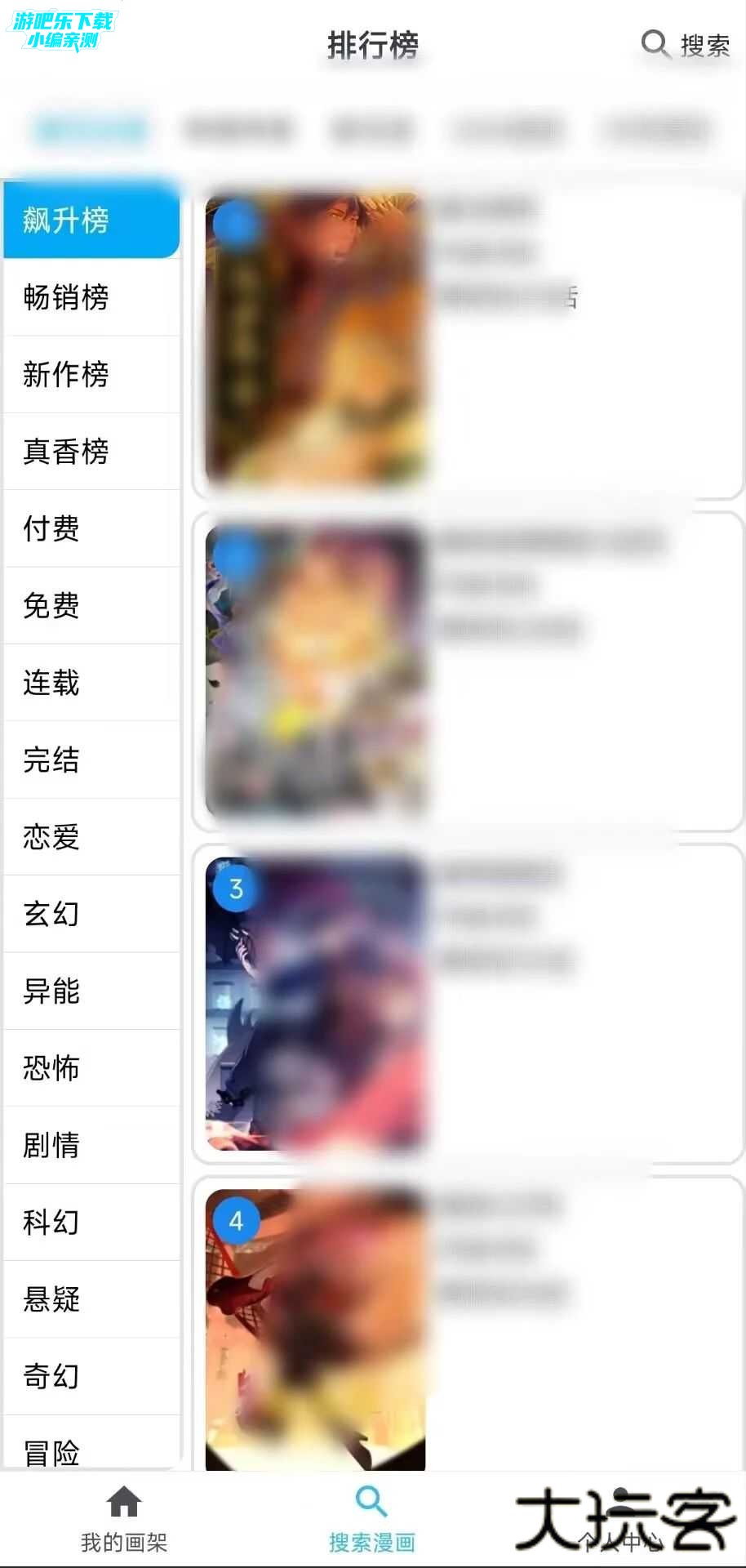Filter the ranking by 付费

pos(91,528)
